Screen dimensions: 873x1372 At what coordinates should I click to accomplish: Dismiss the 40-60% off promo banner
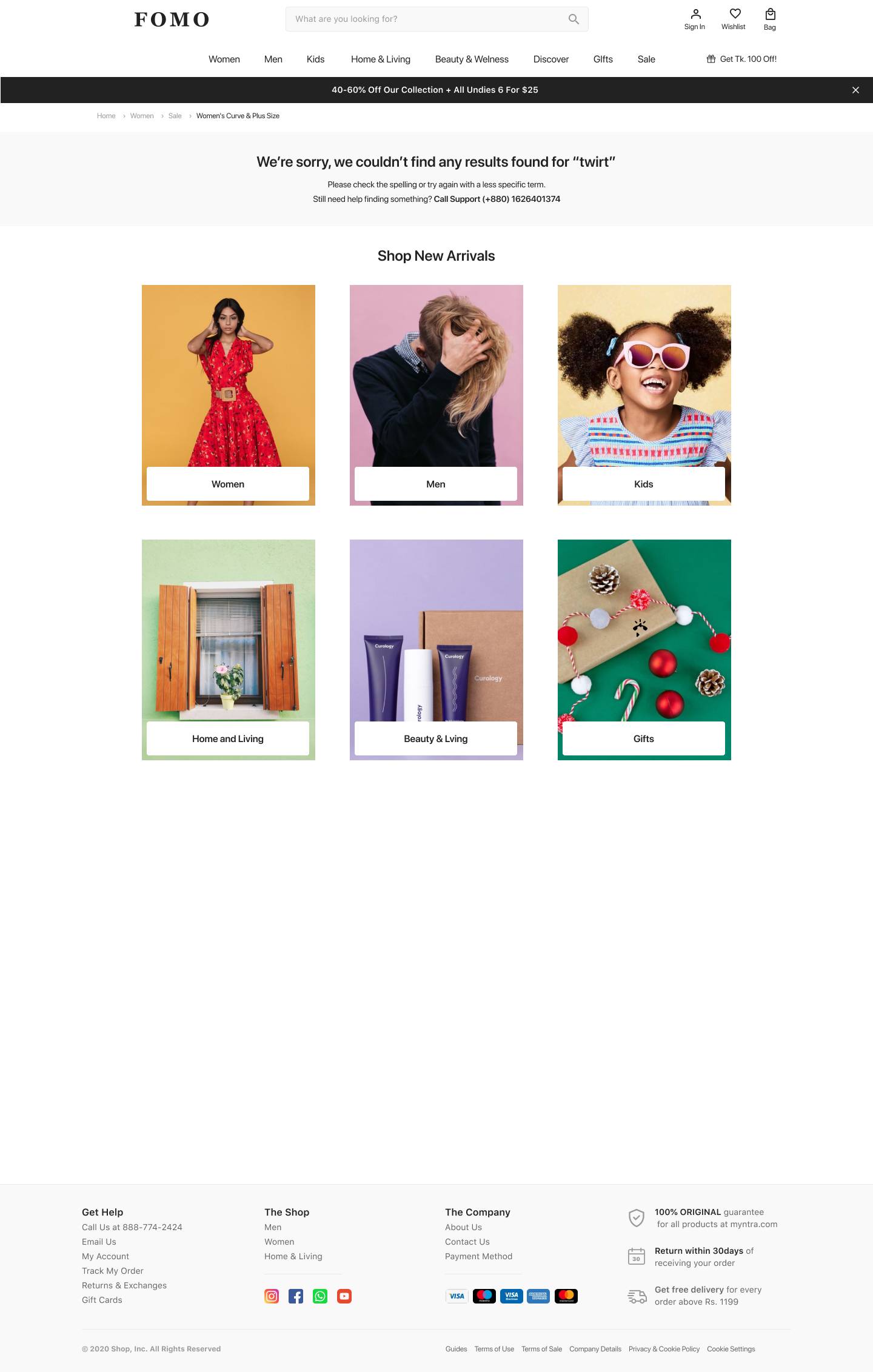855,90
